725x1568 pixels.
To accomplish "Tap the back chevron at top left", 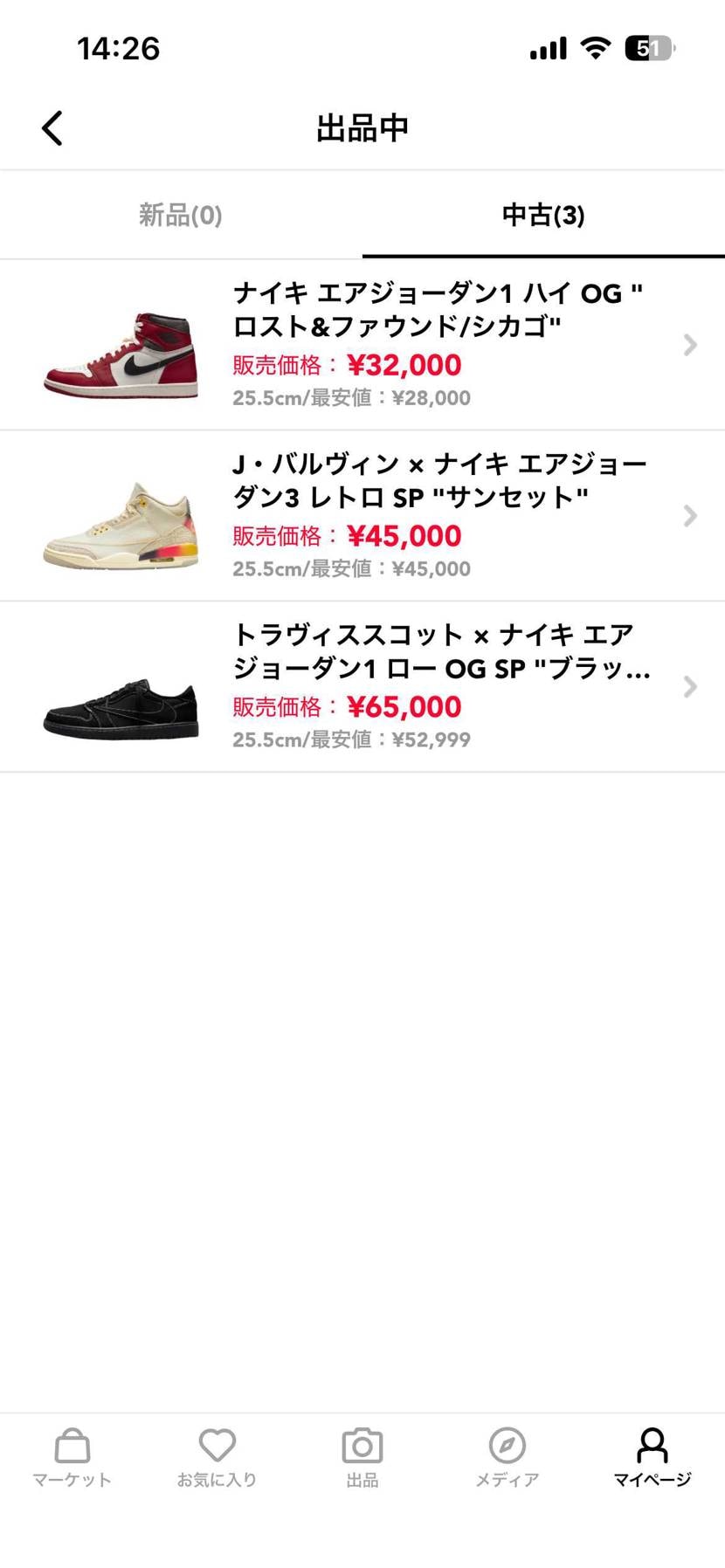I will pos(52,127).
